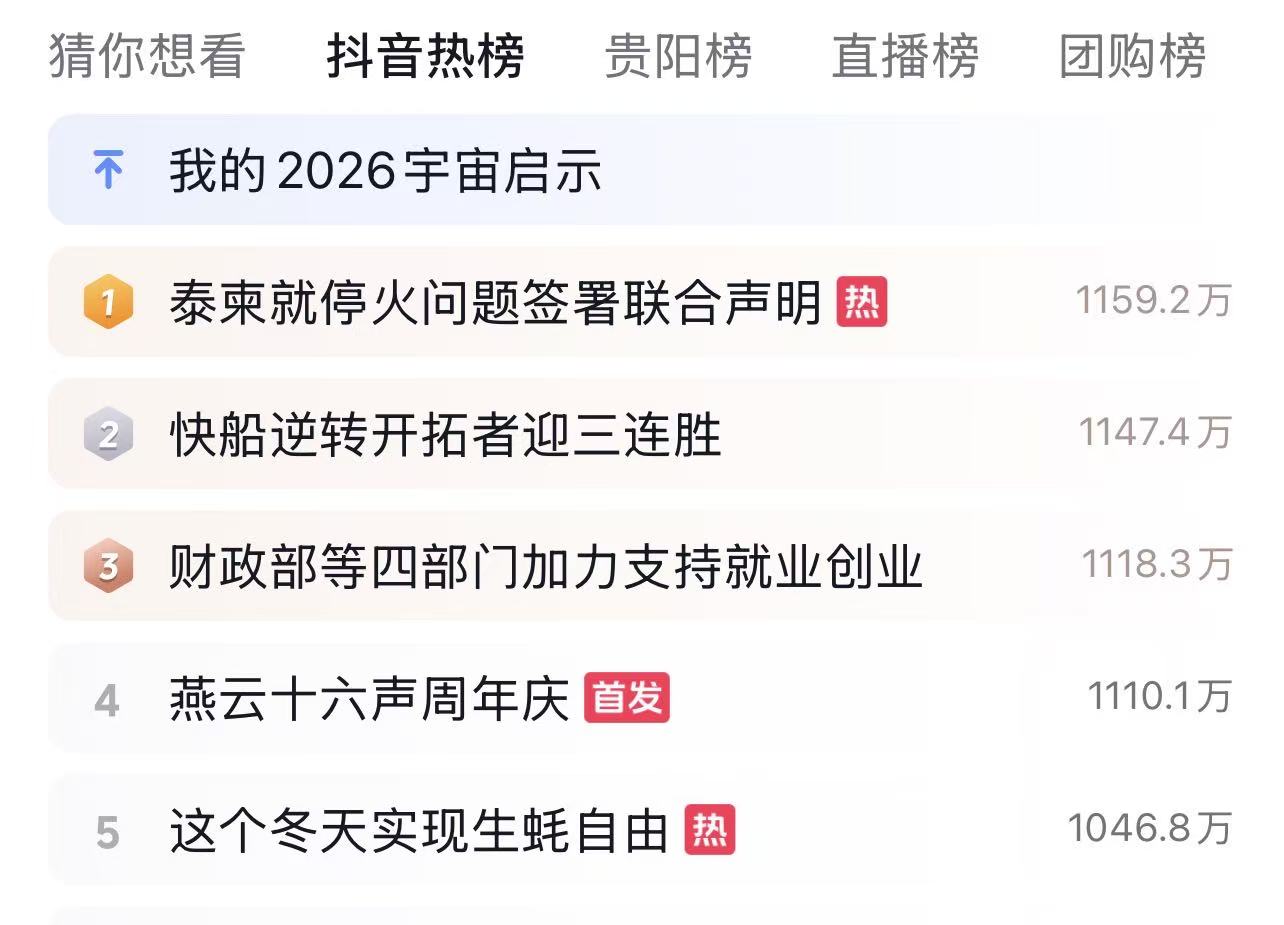Open topic 泰柬就停火问题签署联合声明
This screenshot has width=1284, height=925.
click(x=495, y=302)
